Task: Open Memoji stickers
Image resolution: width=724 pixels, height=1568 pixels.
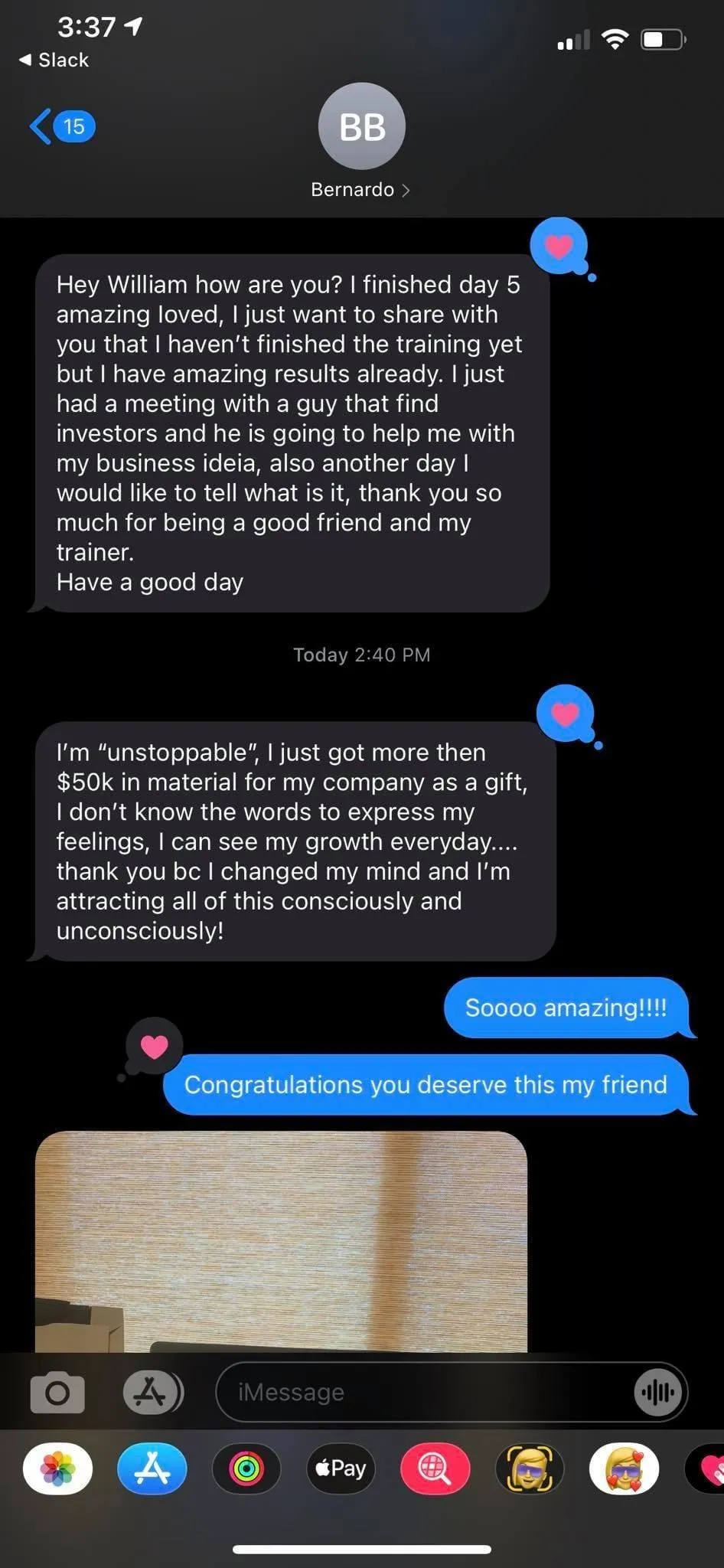Action: point(624,1468)
